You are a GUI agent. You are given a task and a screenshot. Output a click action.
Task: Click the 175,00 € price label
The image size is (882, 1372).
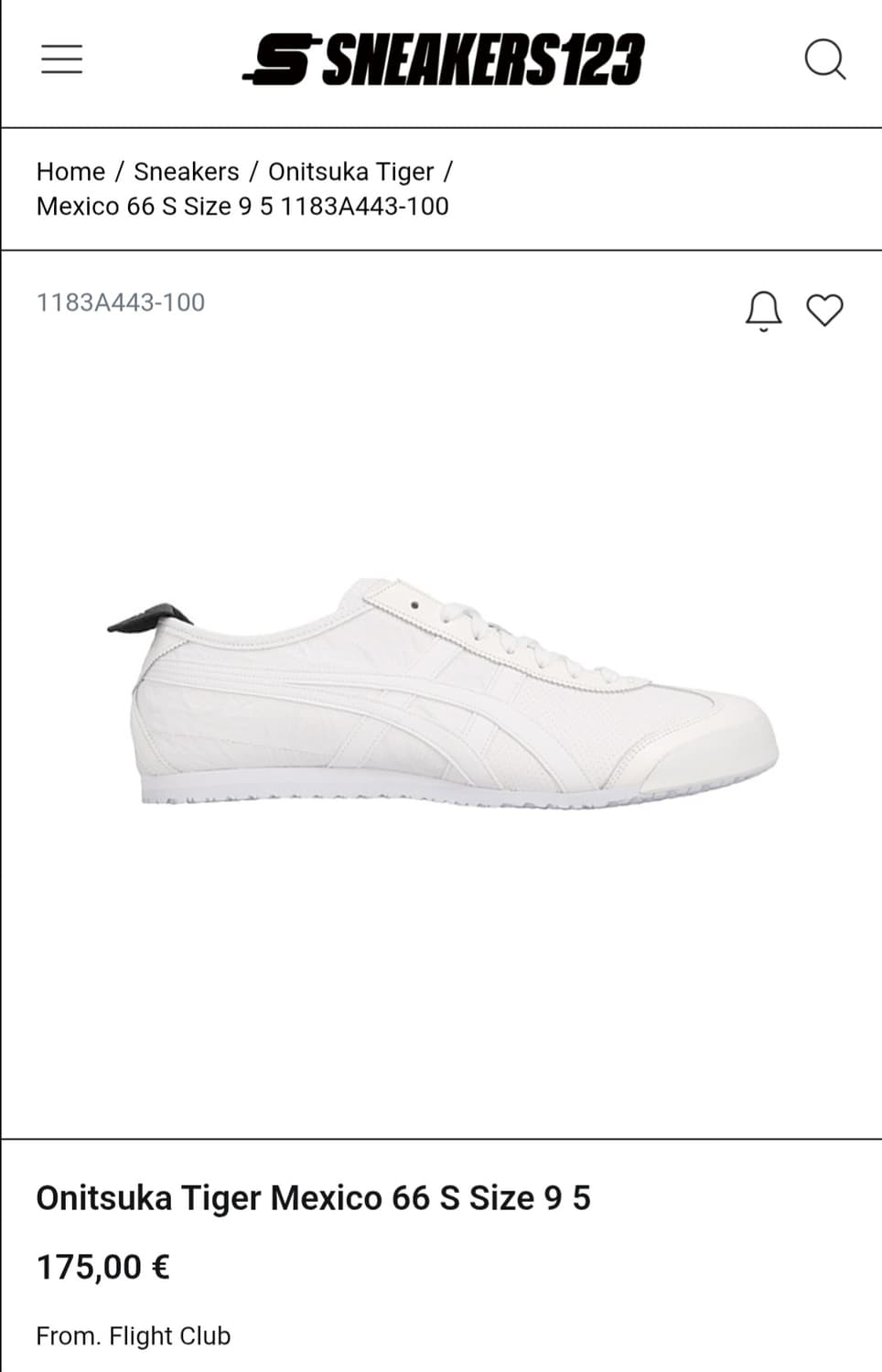click(102, 1268)
